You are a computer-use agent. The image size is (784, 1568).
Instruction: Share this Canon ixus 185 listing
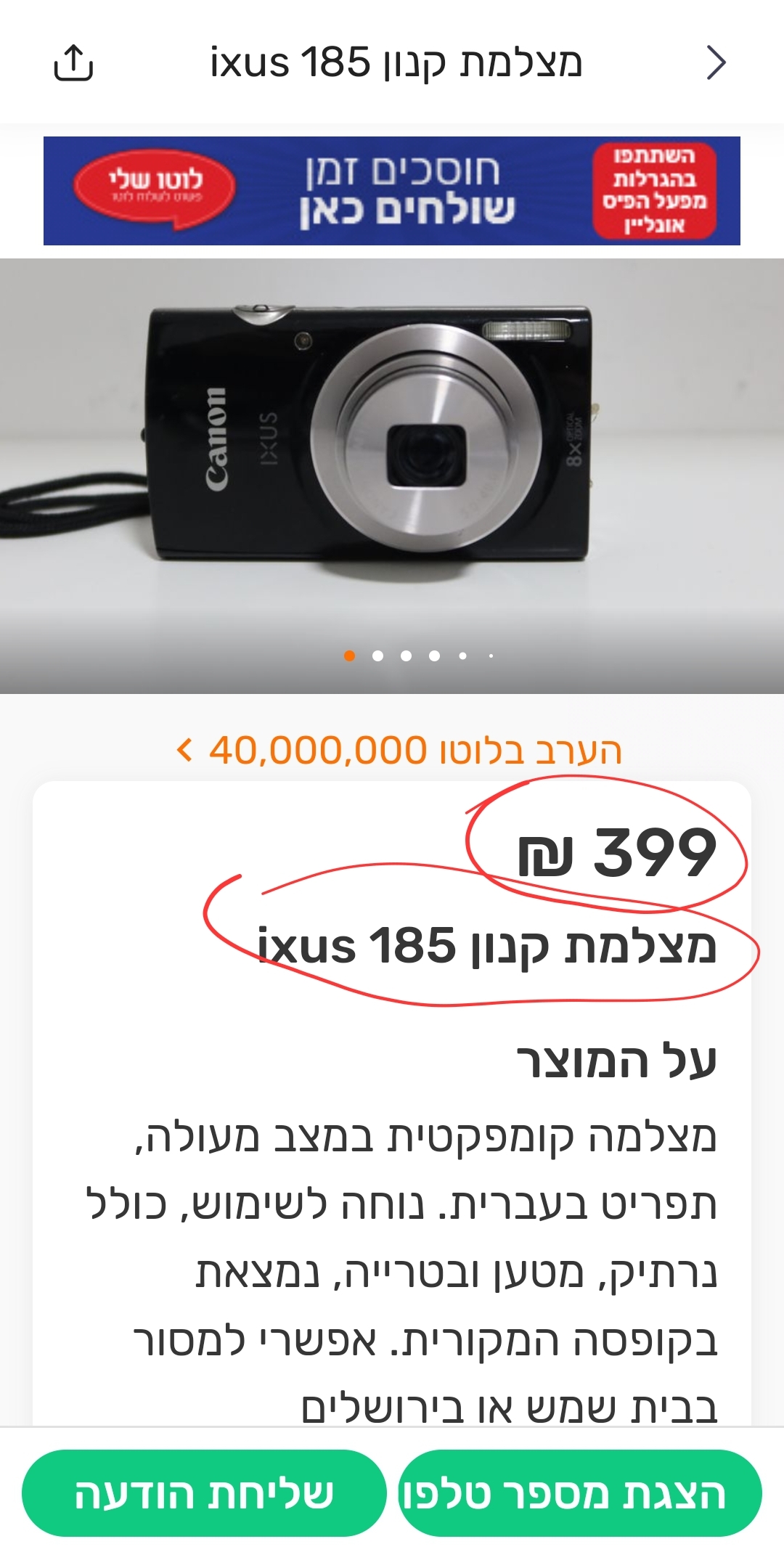pyautogui.click(x=73, y=63)
